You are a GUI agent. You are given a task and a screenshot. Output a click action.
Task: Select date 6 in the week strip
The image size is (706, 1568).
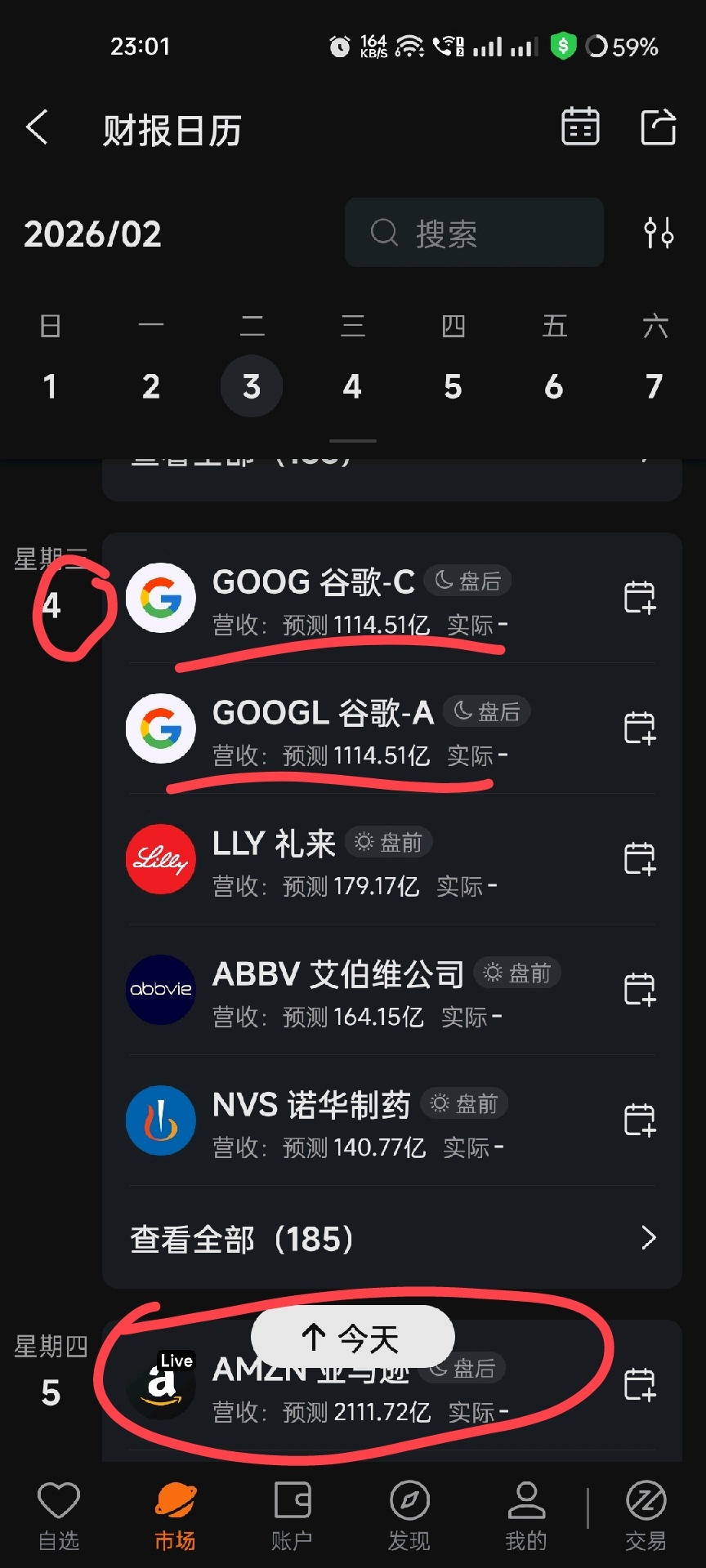pos(554,386)
